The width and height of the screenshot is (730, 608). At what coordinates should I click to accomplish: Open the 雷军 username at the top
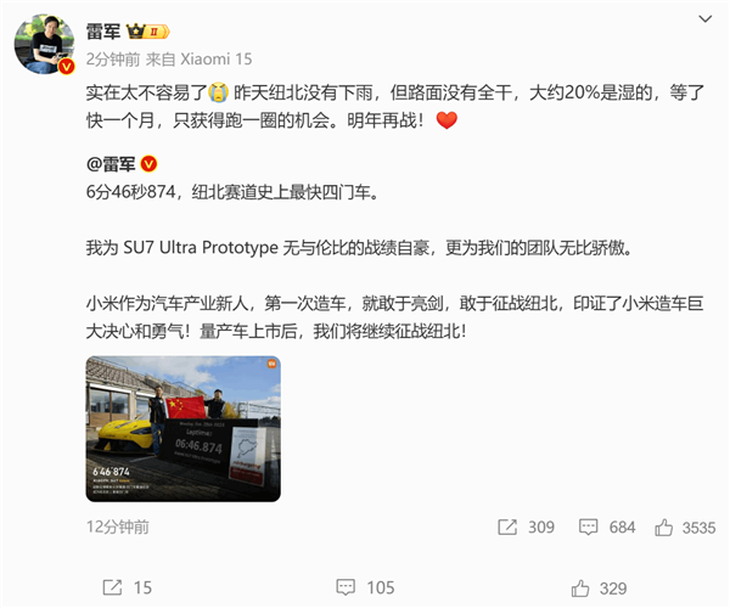point(105,32)
